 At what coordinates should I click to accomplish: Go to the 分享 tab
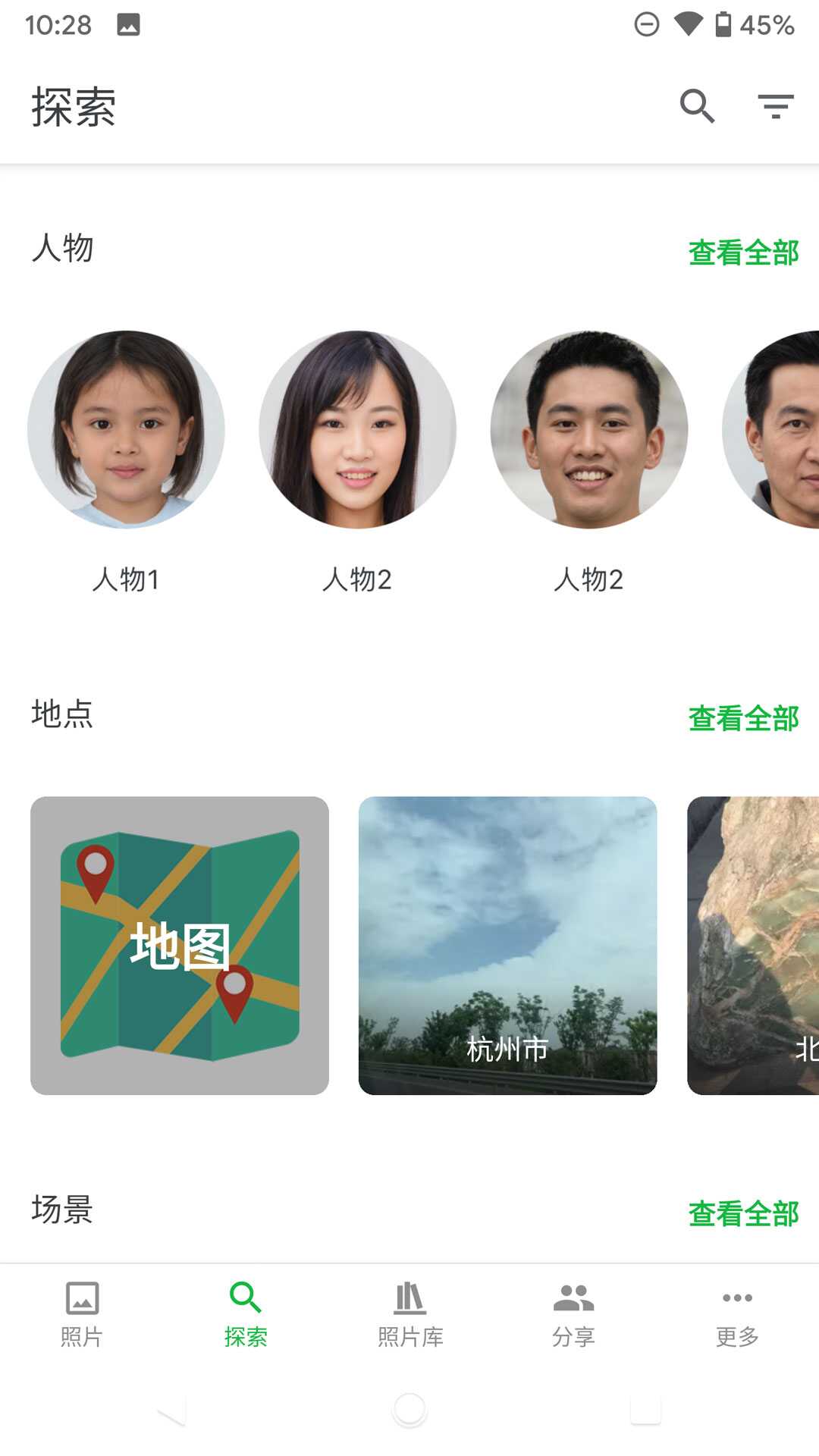[573, 1313]
